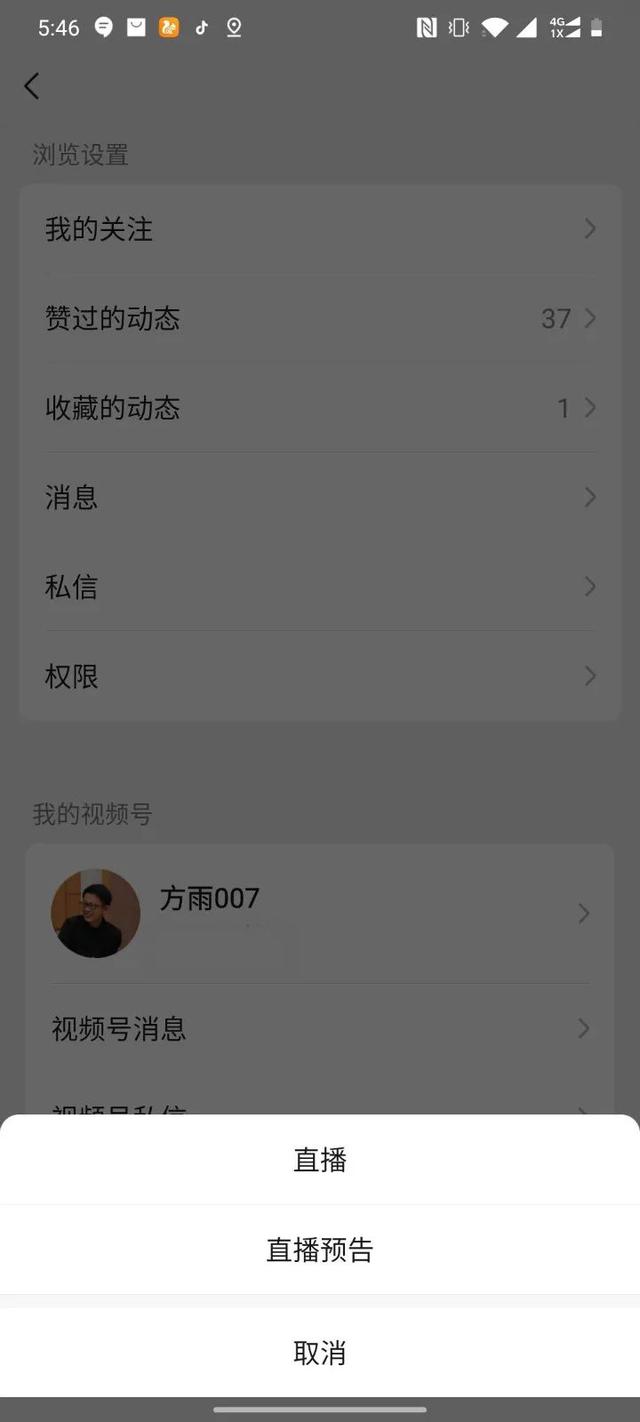Open 赞过的动态 list
640x1422 pixels.
click(x=320, y=319)
